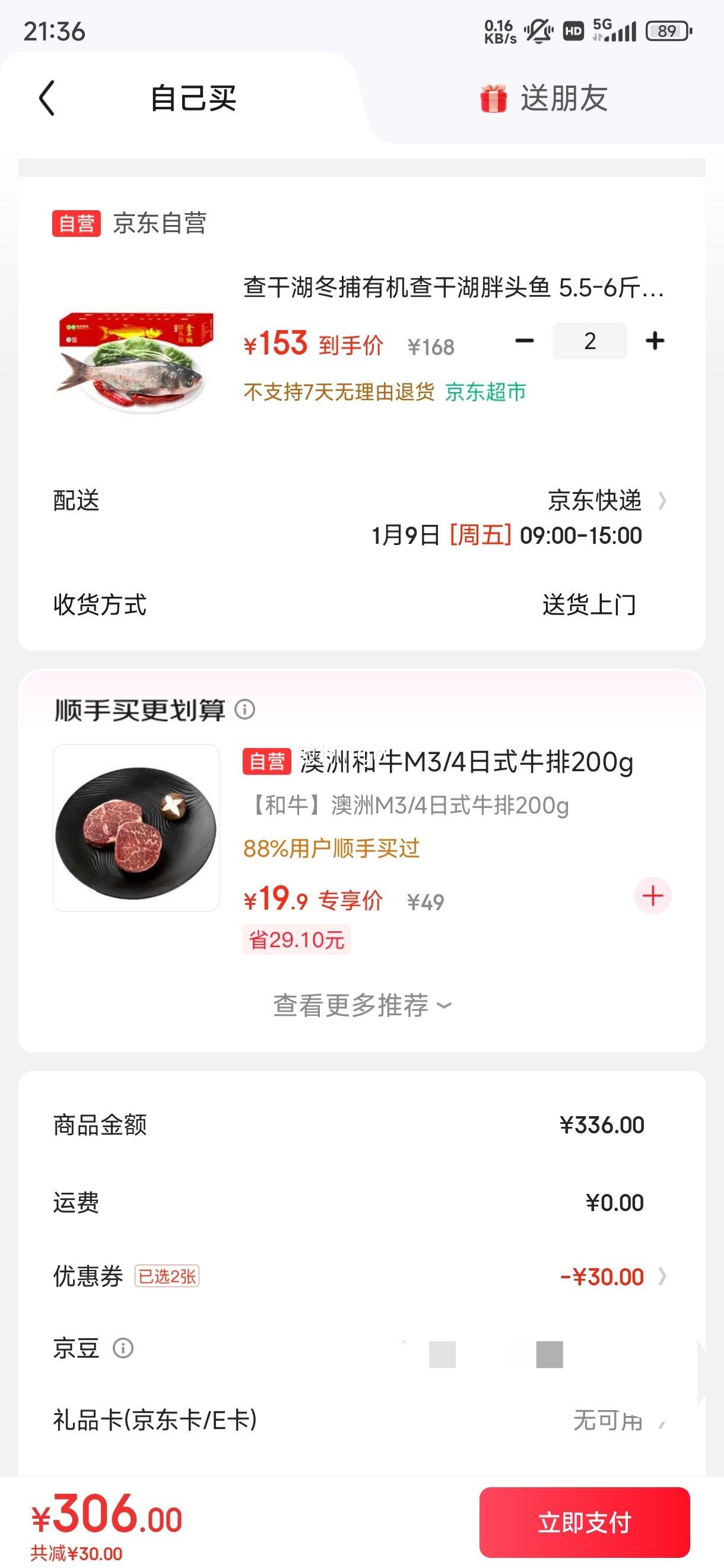Increase fish quantity with the plus button
The width and height of the screenshot is (724, 1568).
(655, 341)
